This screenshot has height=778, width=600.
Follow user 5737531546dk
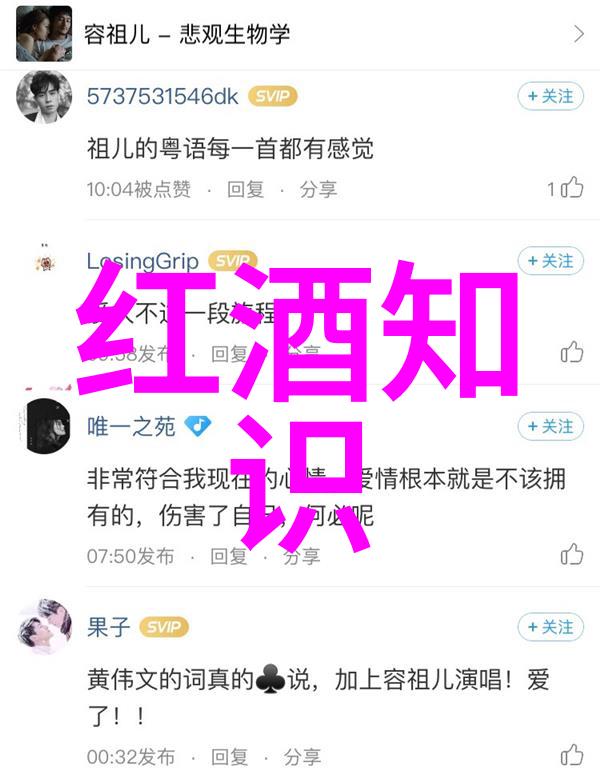(550, 96)
